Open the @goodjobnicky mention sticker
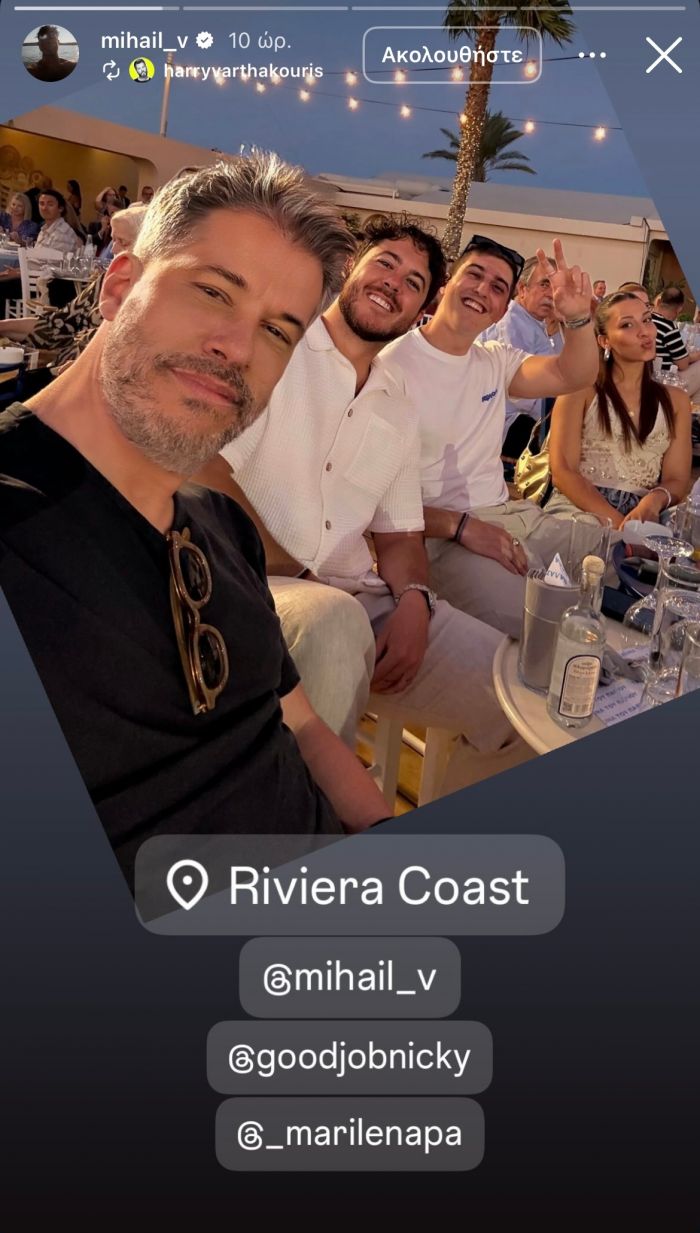 click(x=350, y=1058)
